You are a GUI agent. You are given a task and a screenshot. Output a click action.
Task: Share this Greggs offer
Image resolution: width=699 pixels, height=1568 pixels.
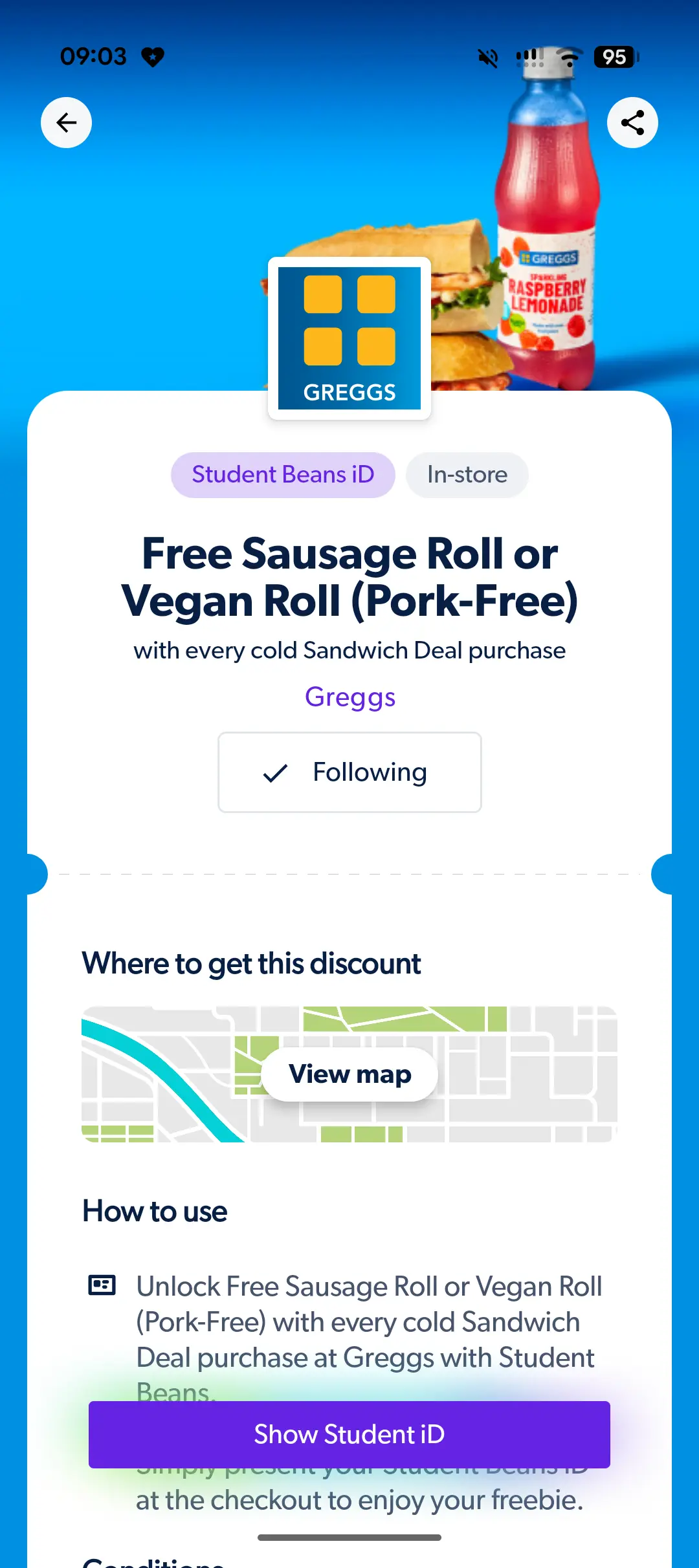click(632, 123)
